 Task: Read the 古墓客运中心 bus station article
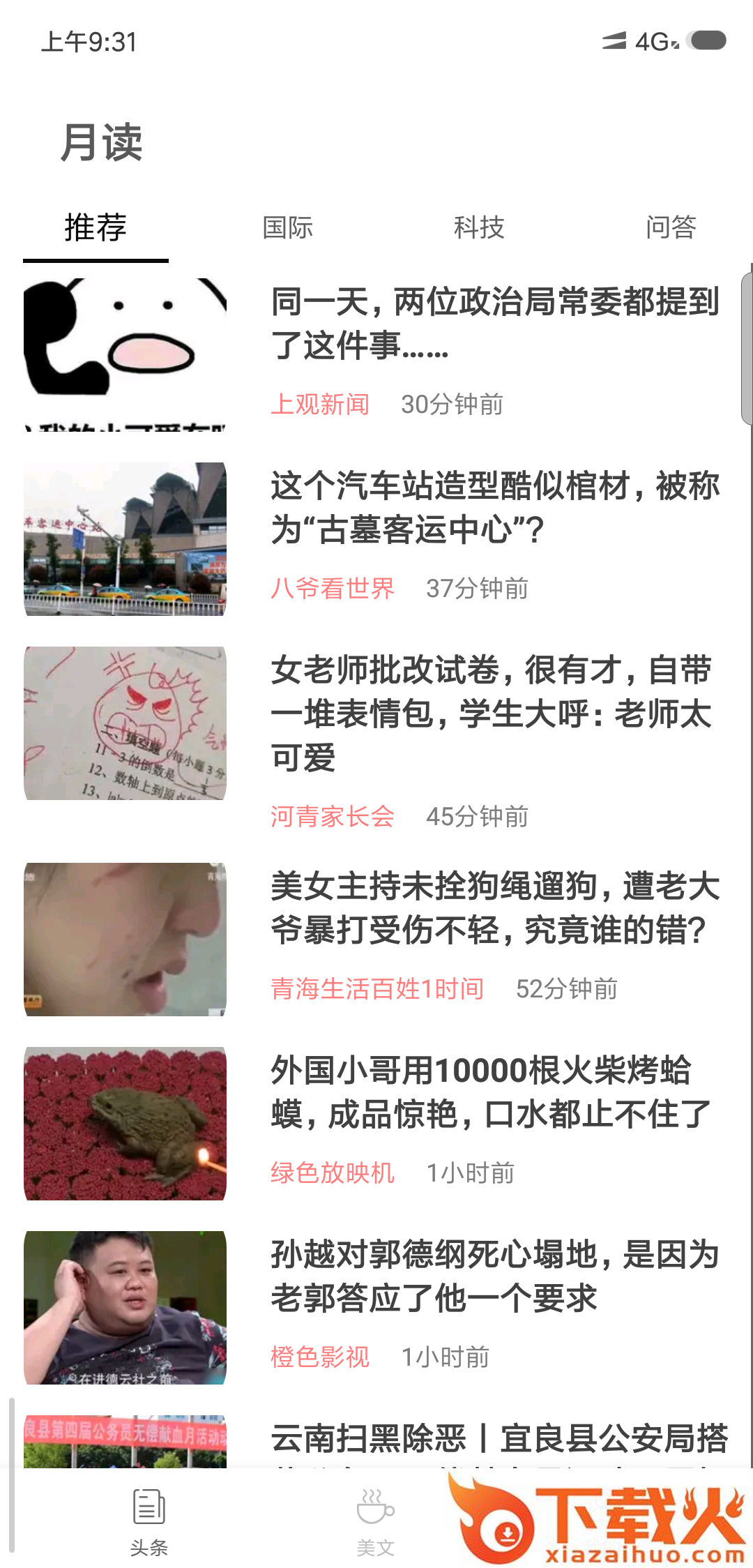click(494, 508)
